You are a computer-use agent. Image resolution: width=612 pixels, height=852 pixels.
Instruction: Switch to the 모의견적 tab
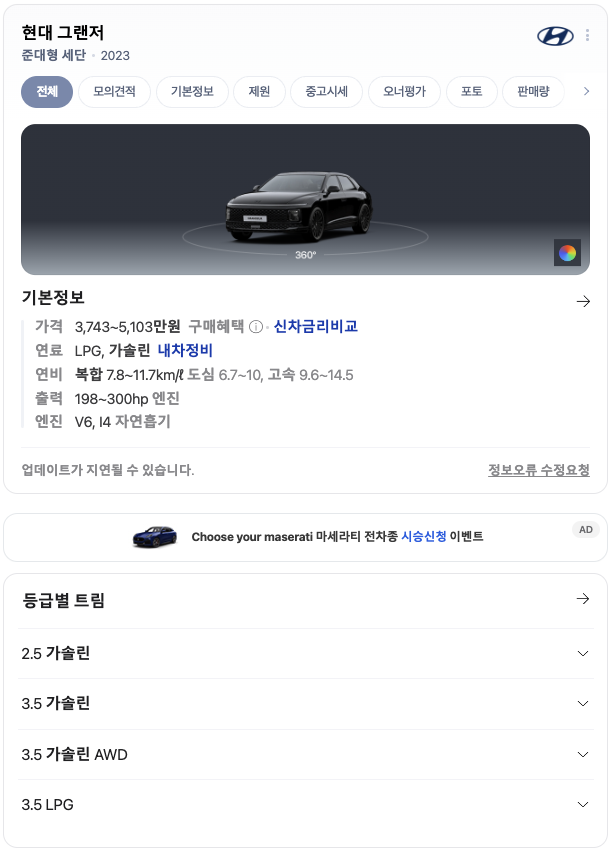pyautogui.click(x=114, y=92)
